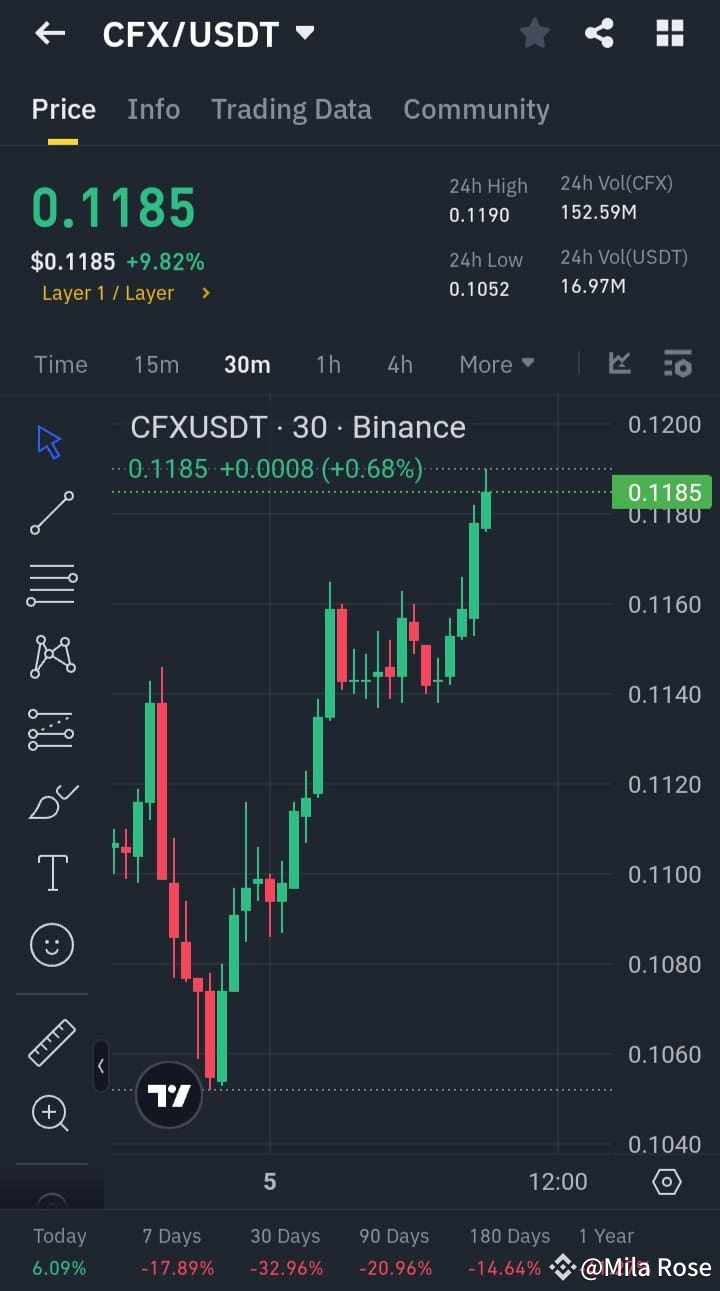Screen dimensions: 720x1291
Task: Toggle the 30m timeframe selection
Action: pyautogui.click(x=247, y=364)
